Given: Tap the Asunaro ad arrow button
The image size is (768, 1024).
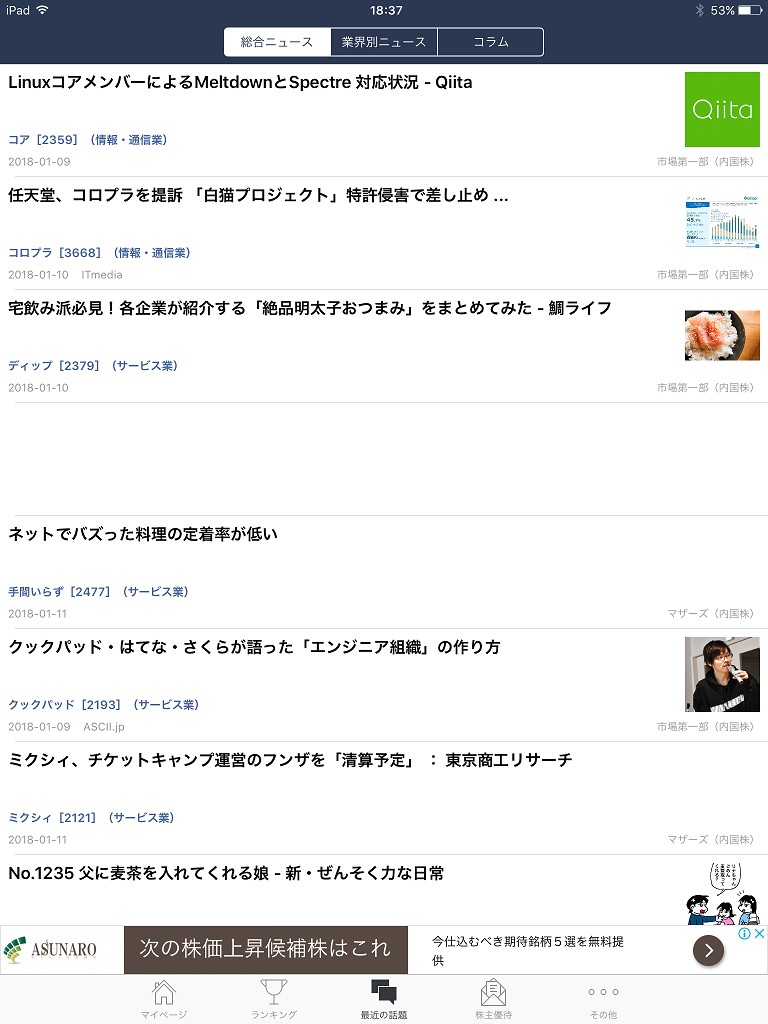Looking at the screenshot, I should (x=708, y=950).
